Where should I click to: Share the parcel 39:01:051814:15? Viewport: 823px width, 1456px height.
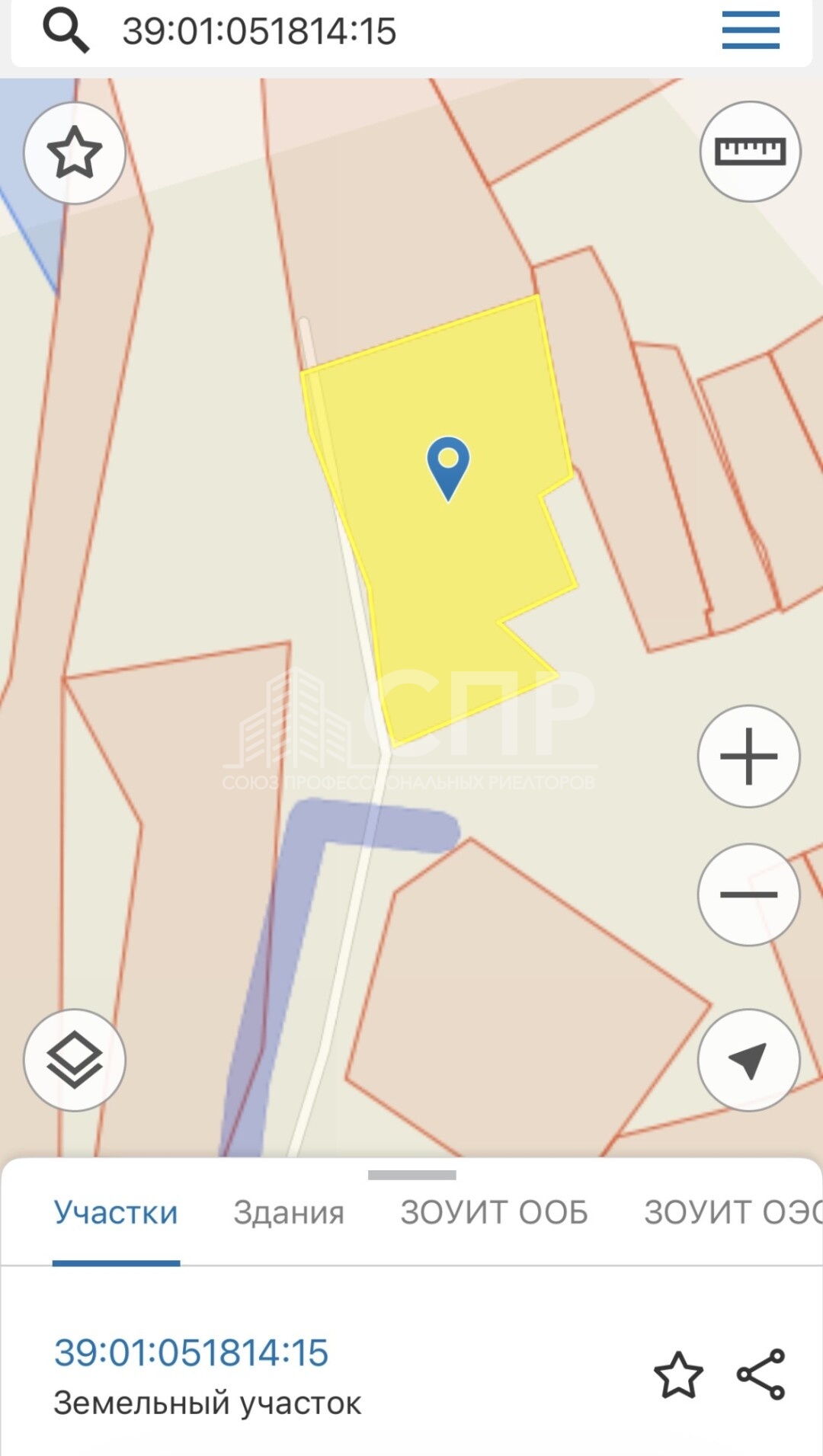[761, 1374]
